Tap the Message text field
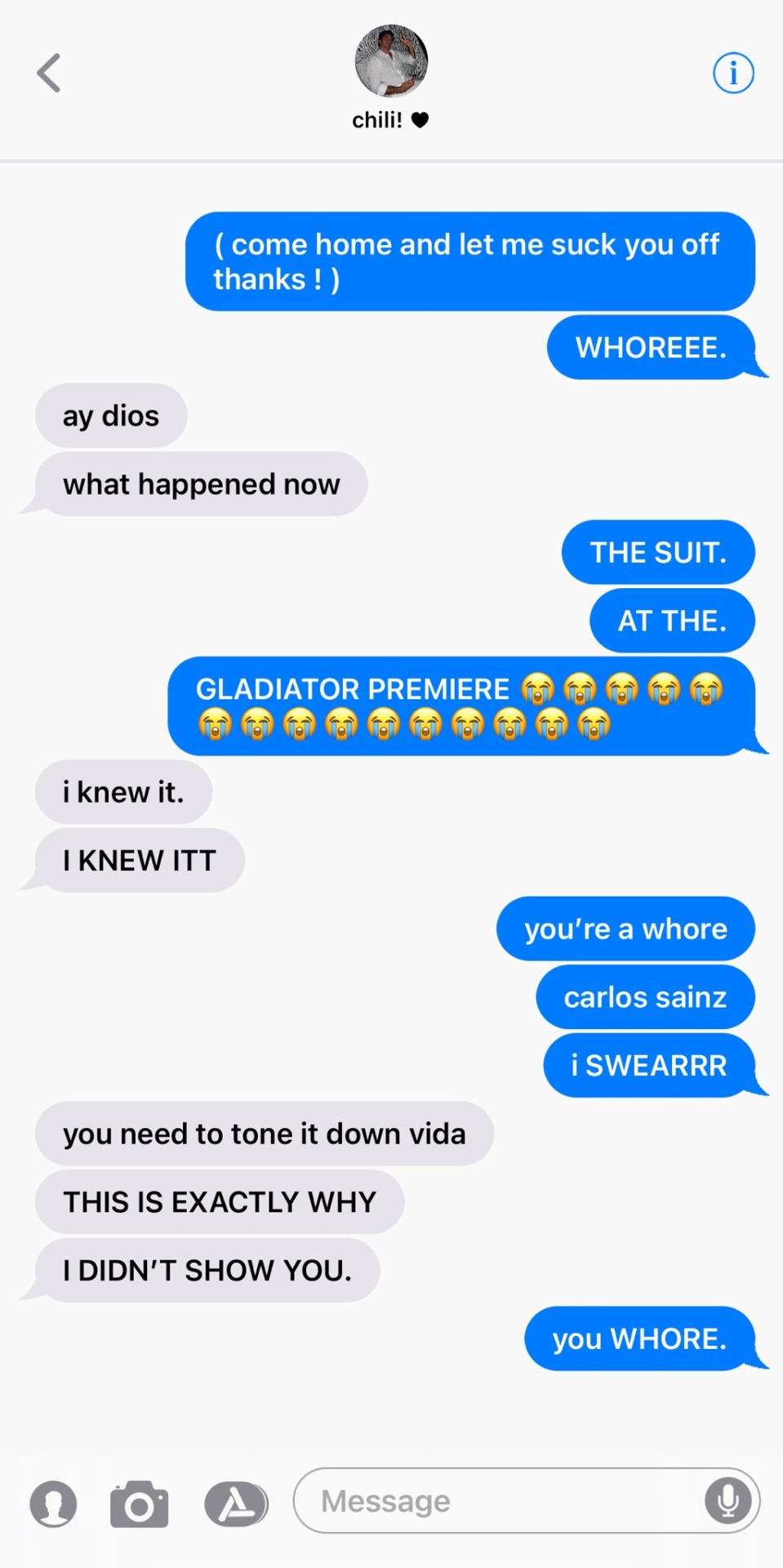Viewport: 783px width, 1568px height. click(x=498, y=1501)
